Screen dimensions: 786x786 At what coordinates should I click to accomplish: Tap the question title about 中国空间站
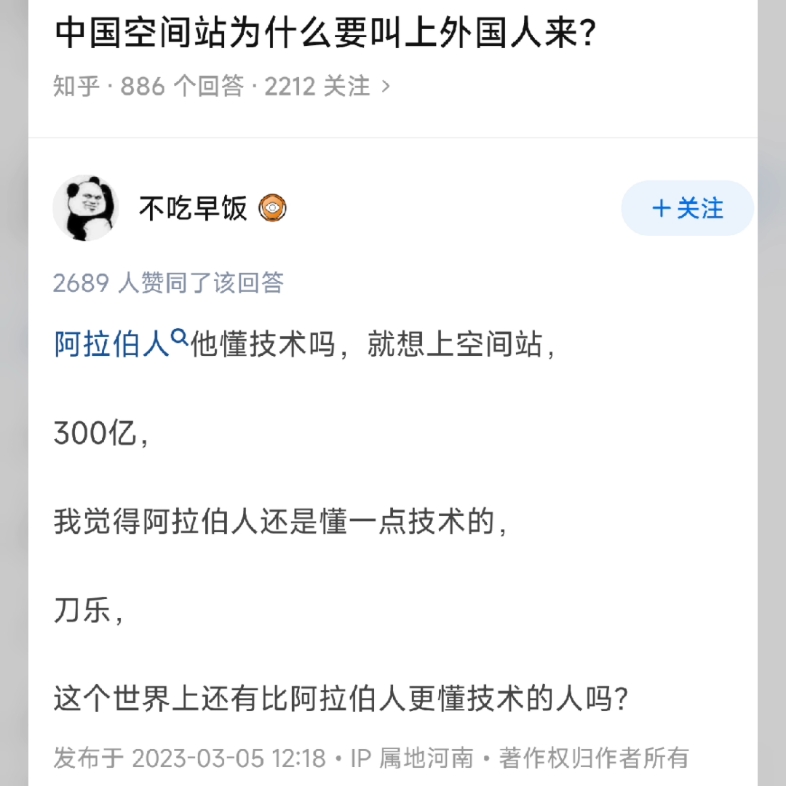(325, 33)
